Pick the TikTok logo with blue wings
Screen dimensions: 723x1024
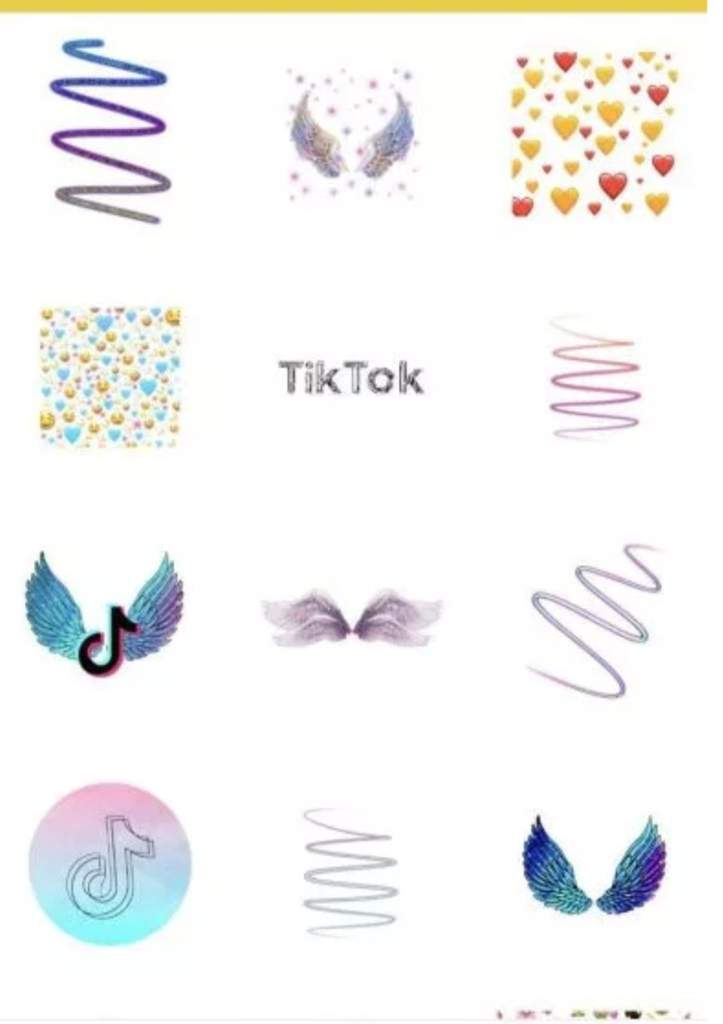pos(105,611)
